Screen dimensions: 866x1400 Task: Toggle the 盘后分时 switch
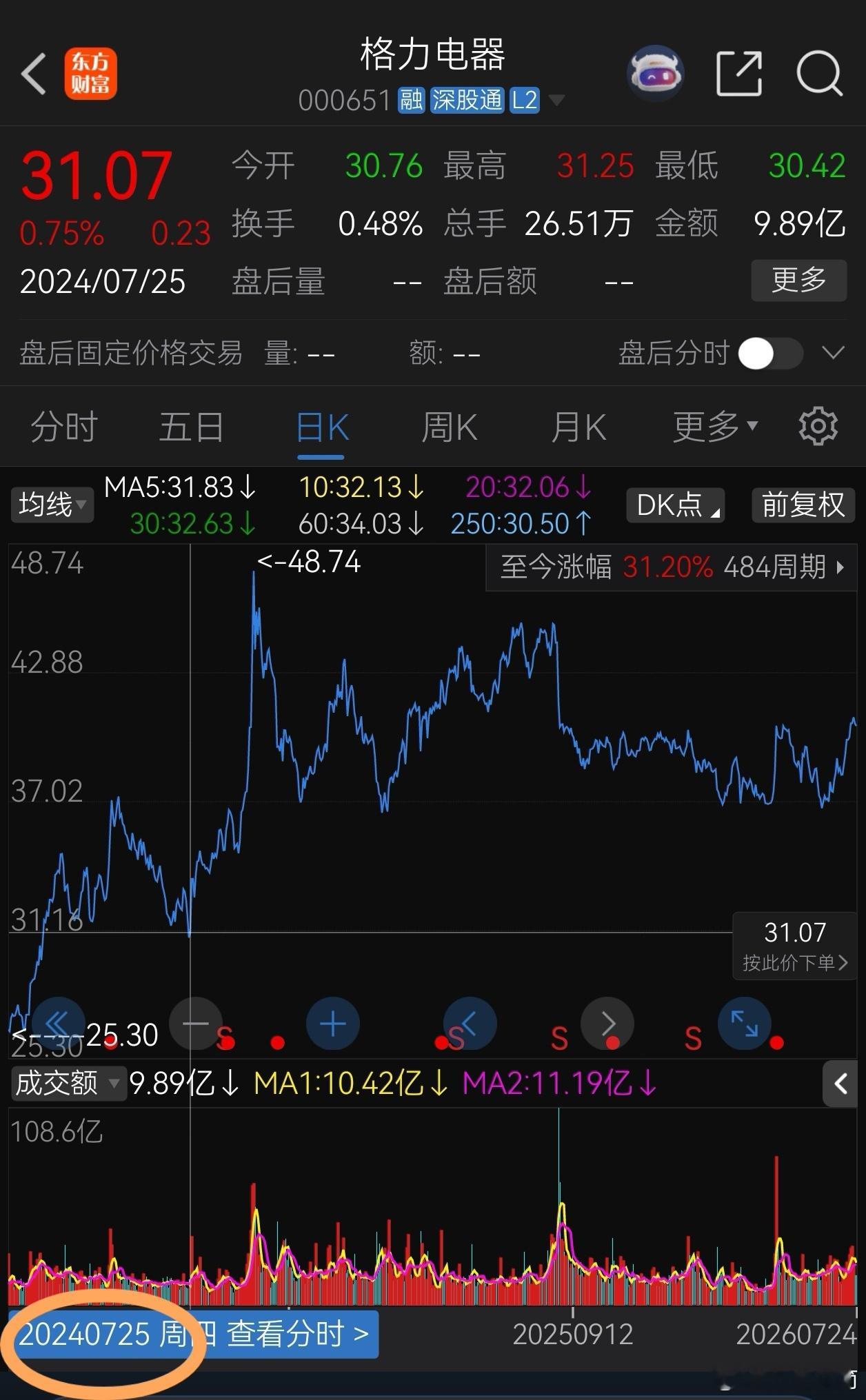click(x=770, y=354)
